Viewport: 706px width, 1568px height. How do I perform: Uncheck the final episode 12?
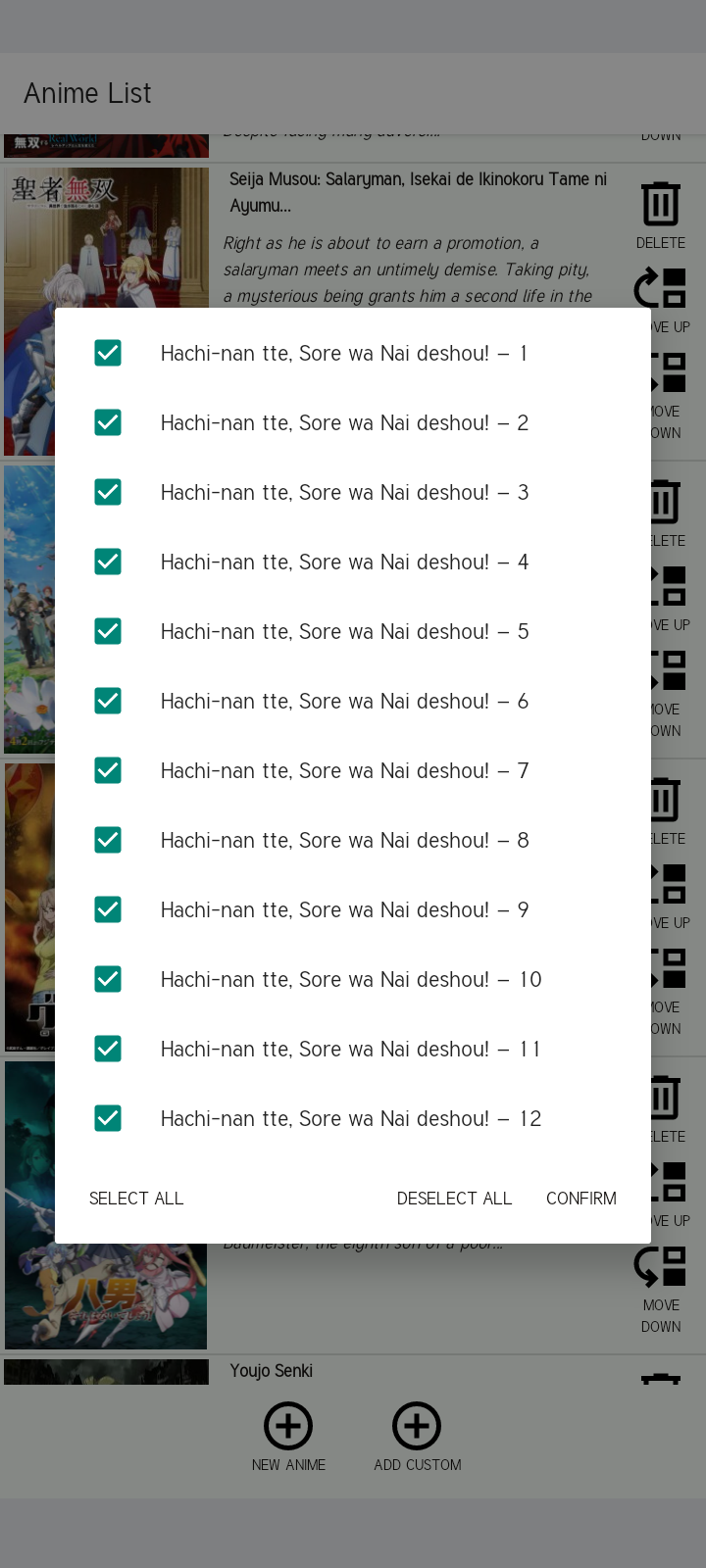(x=108, y=1118)
